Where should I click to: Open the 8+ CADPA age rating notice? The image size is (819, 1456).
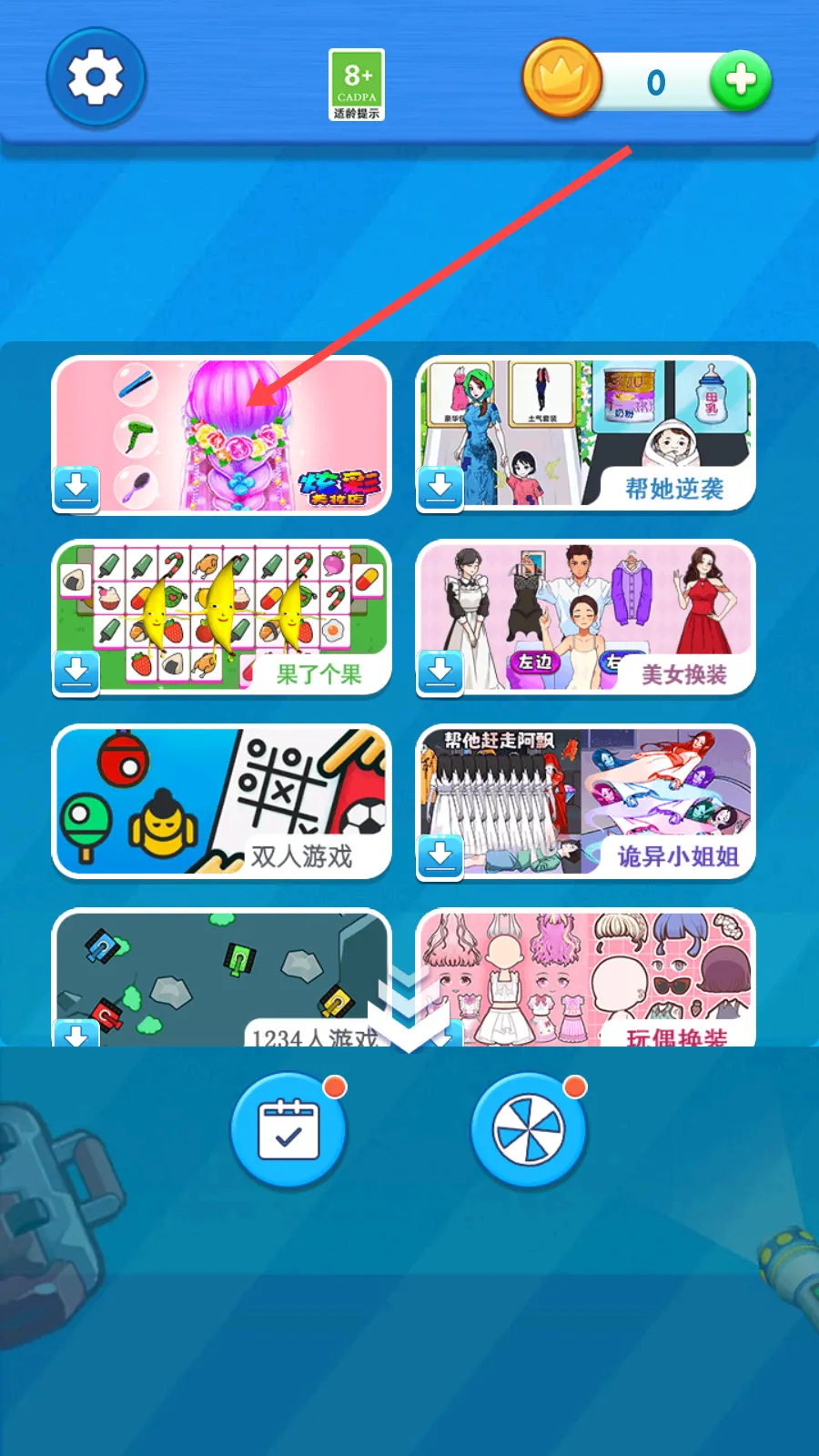[357, 85]
